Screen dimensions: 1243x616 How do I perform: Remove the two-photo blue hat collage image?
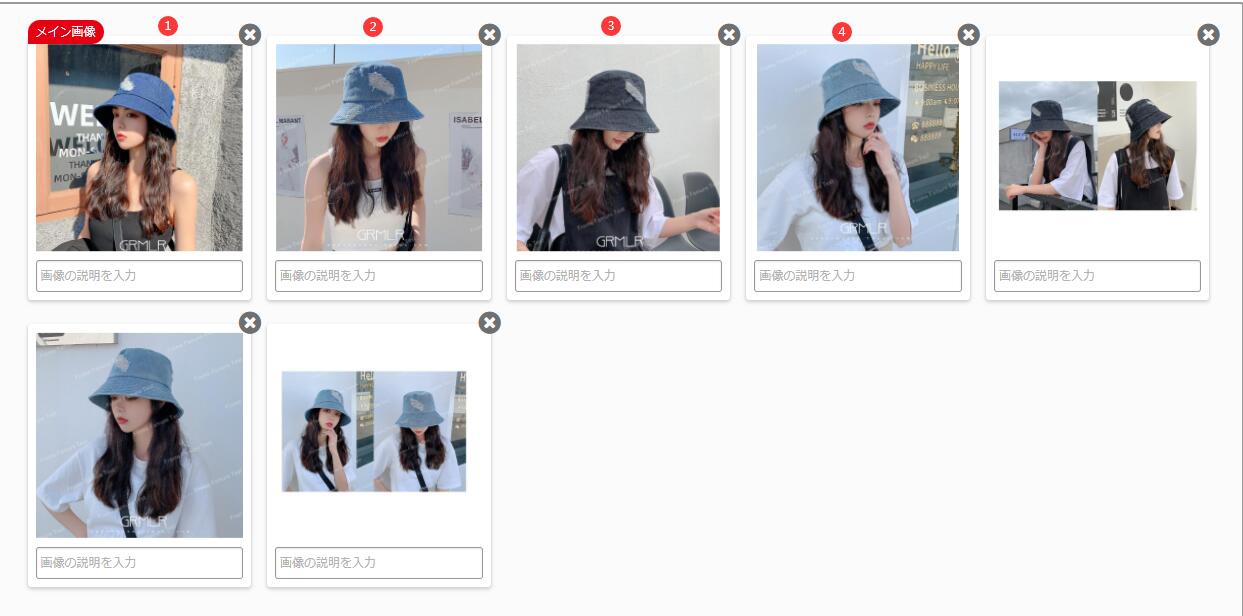pos(489,322)
